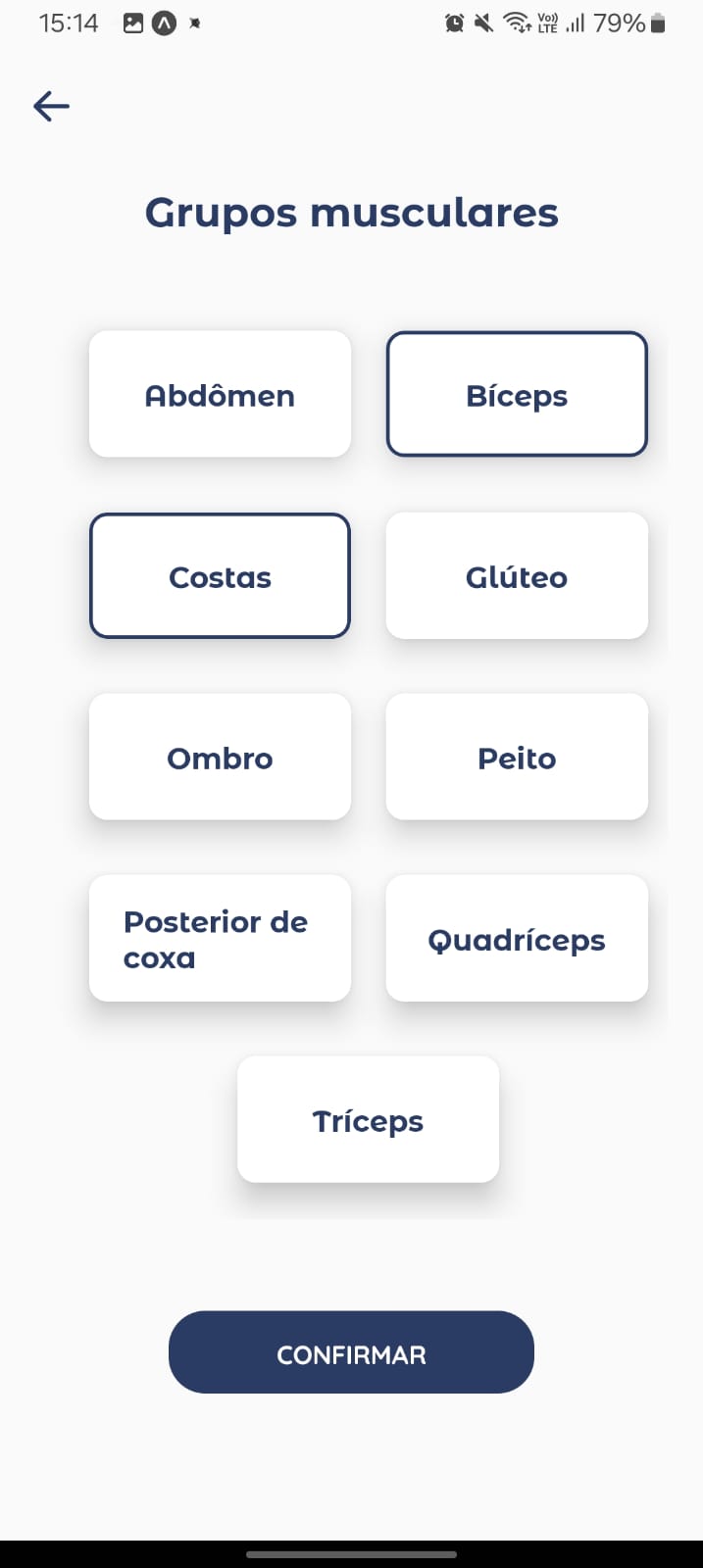Pick the Ombro option
The width and height of the screenshot is (703, 1568).
tap(220, 758)
